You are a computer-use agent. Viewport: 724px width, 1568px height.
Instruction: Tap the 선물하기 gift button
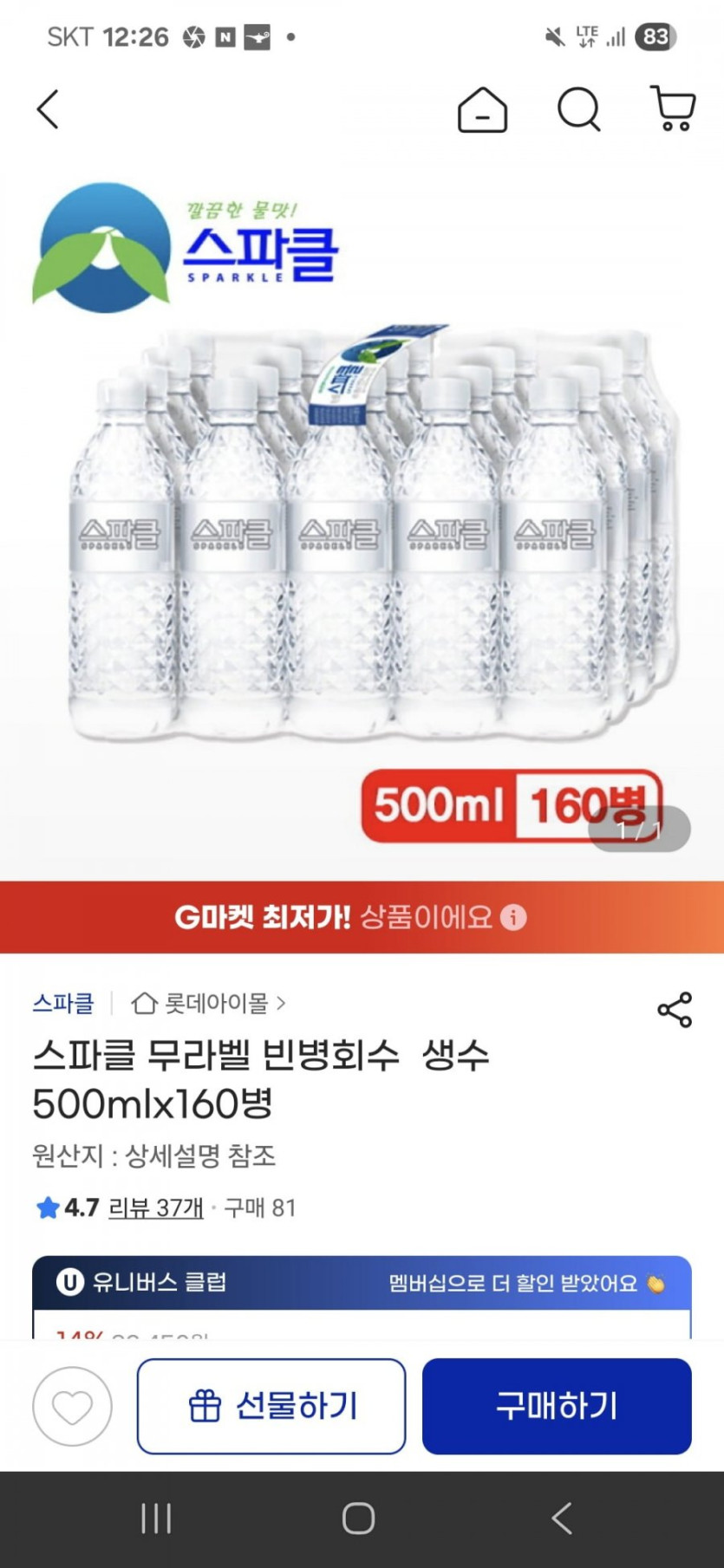[271, 1406]
